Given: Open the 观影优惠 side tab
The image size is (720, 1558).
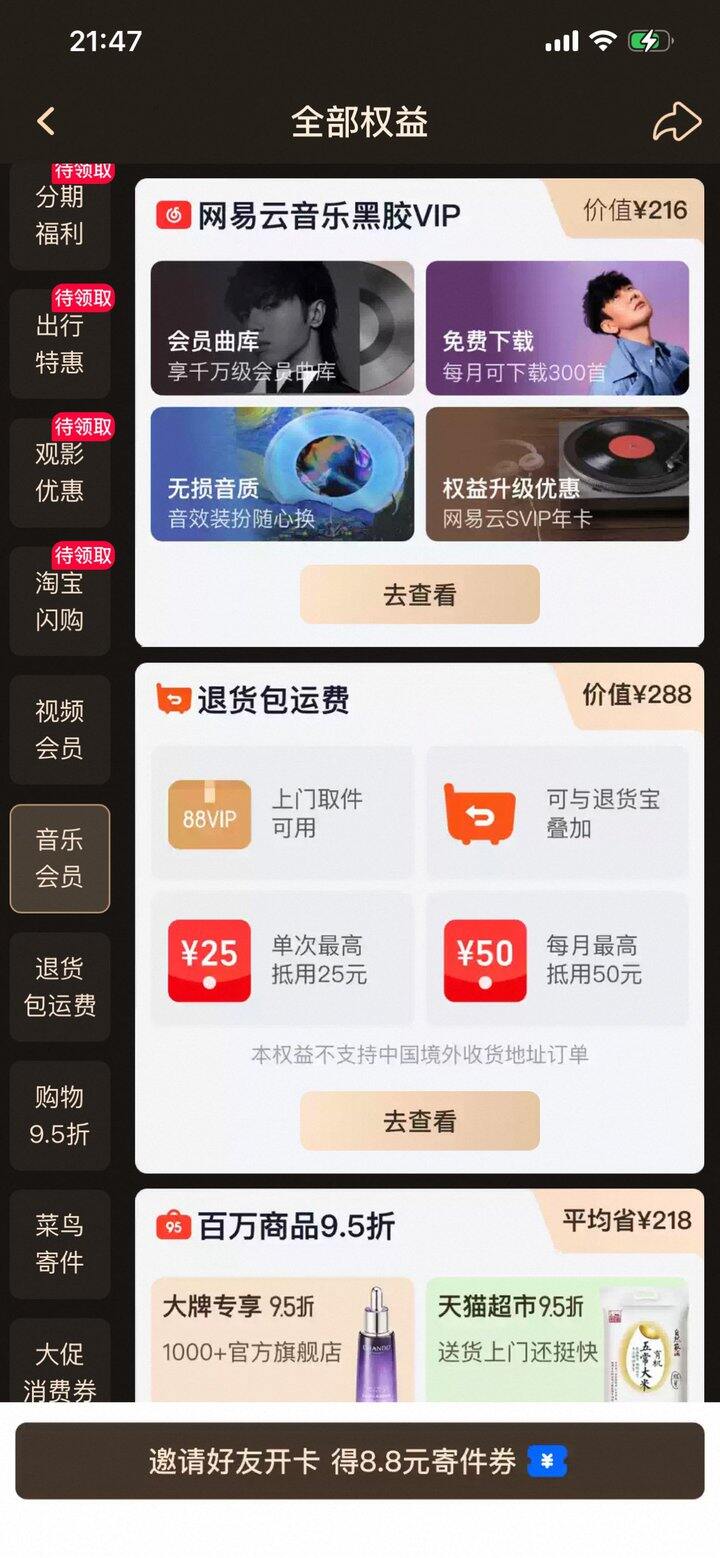Looking at the screenshot, I should click(x=60, y=472).
